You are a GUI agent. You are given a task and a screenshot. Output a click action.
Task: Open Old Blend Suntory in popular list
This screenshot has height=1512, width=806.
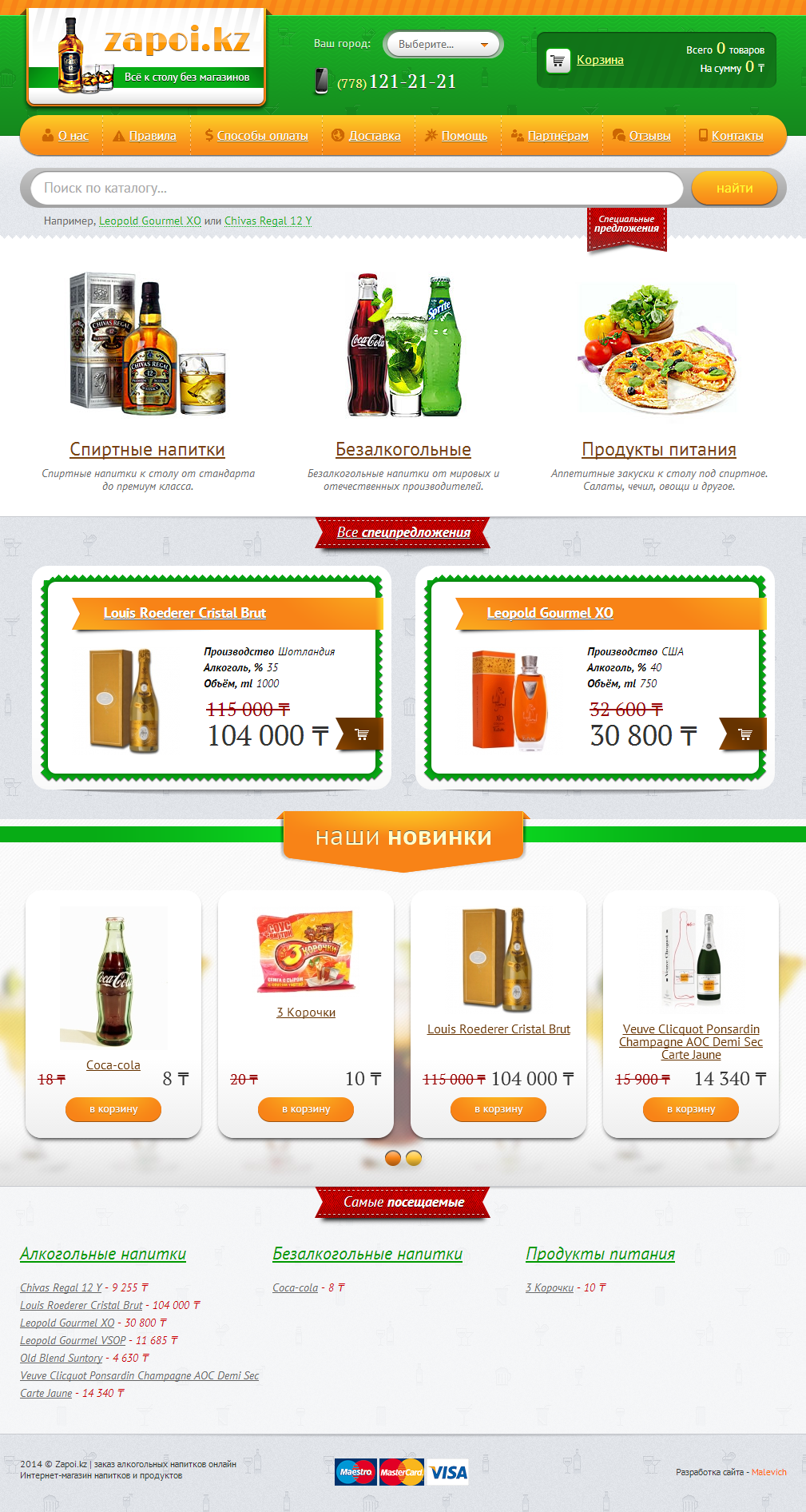(x=62, y=1358)
